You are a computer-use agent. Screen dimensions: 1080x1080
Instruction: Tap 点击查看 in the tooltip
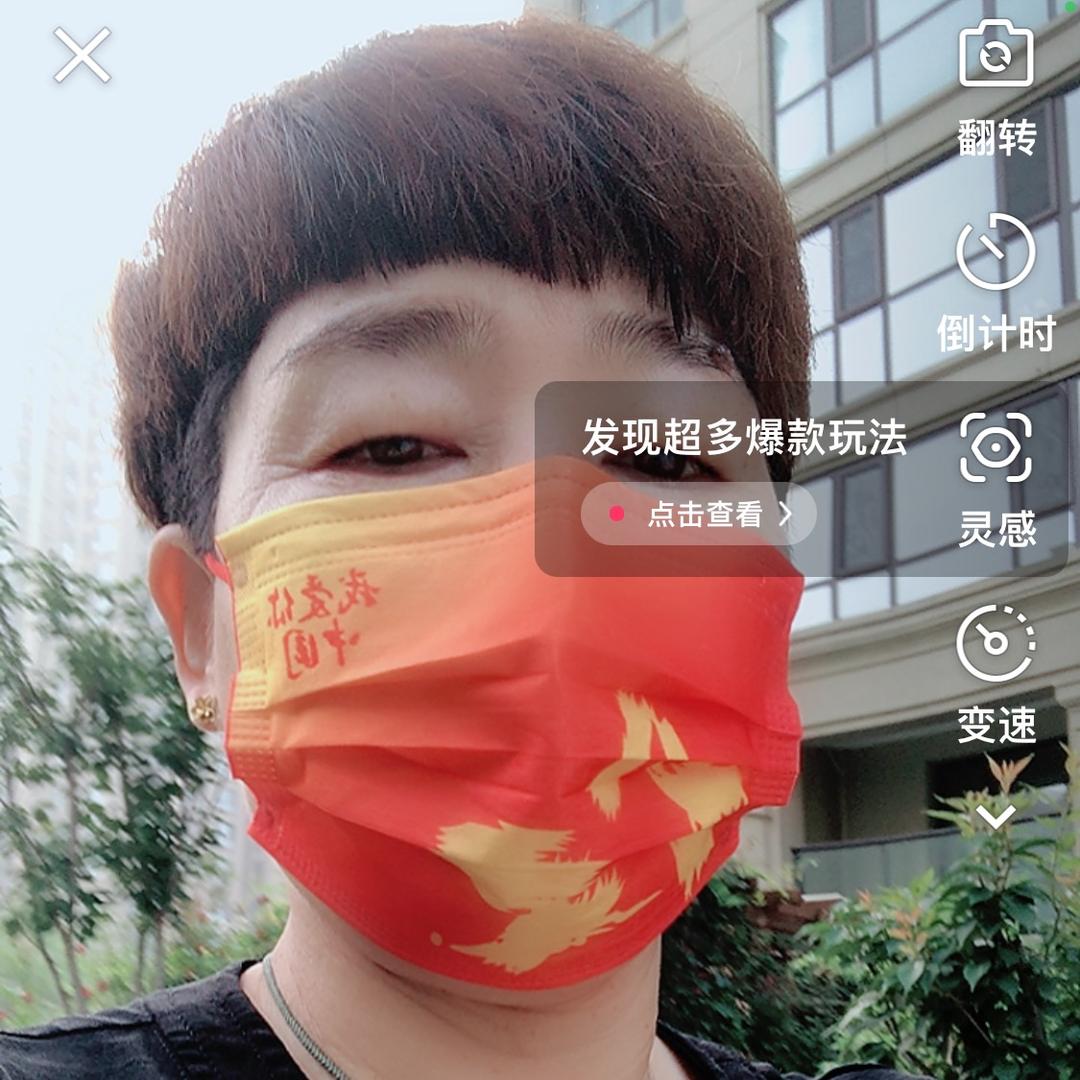pyautogui.click(x=698, y=514)
